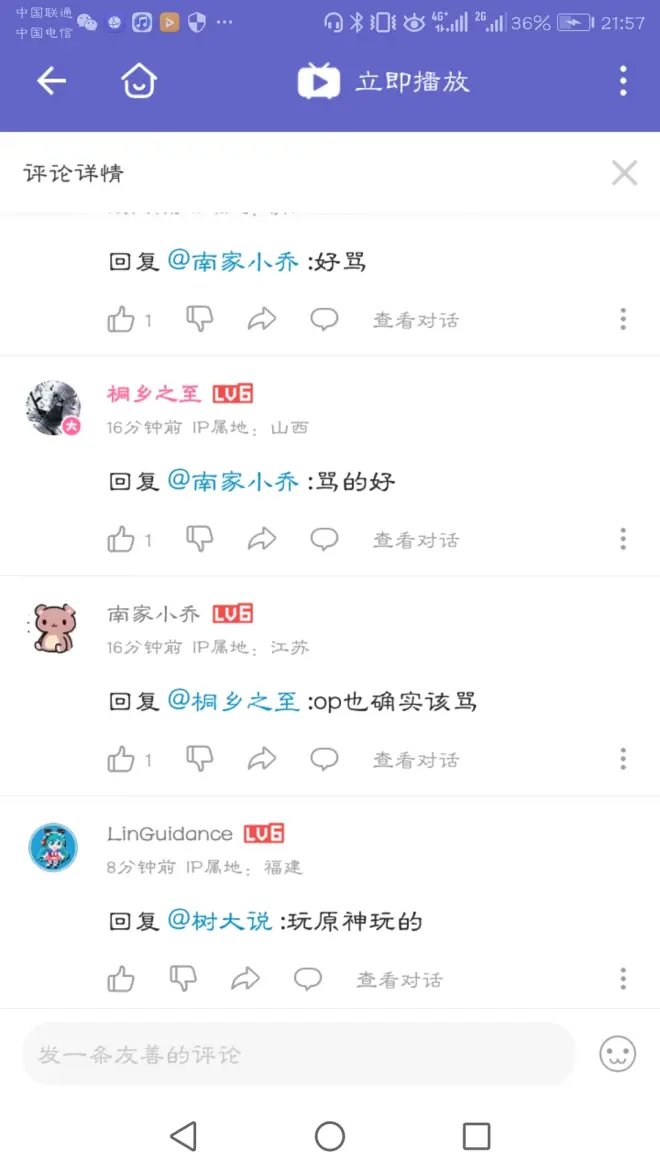The width and height of the screenshot is (660, 1173).
Task: Open LinGuidance's profile avatar
Action: 52,847
